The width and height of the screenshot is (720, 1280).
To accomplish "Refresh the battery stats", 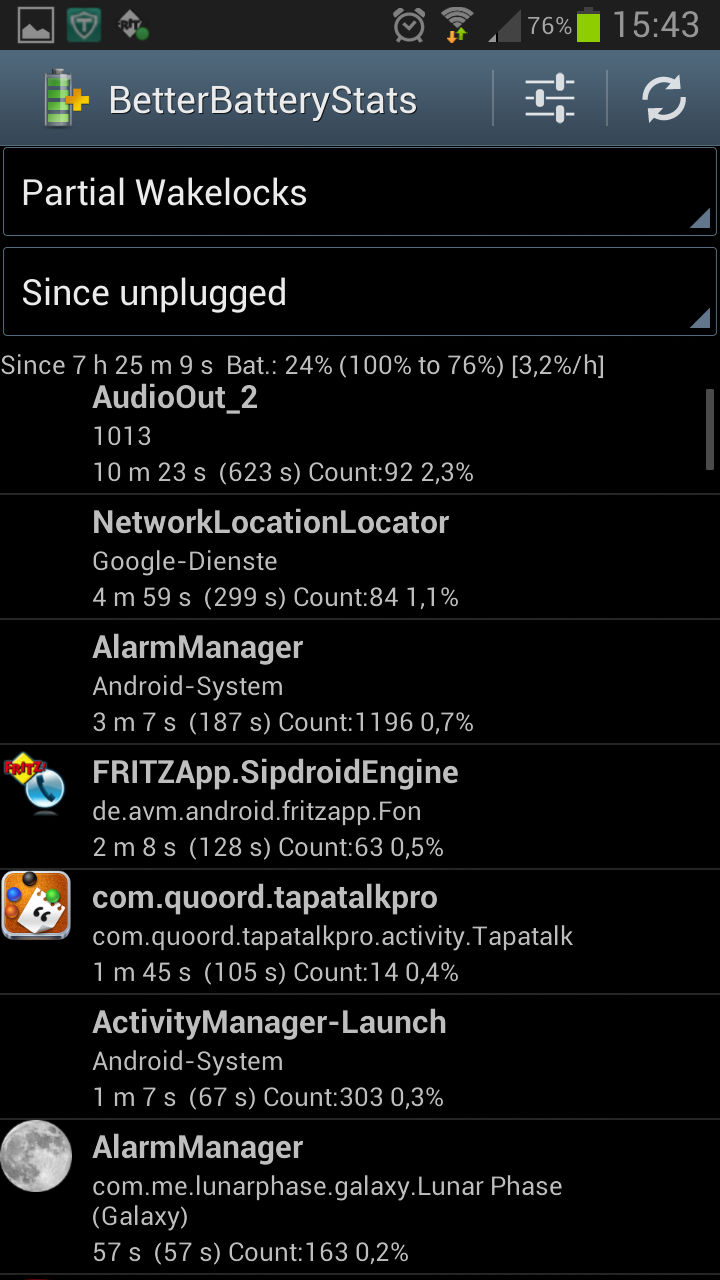I will pos(664,98).
